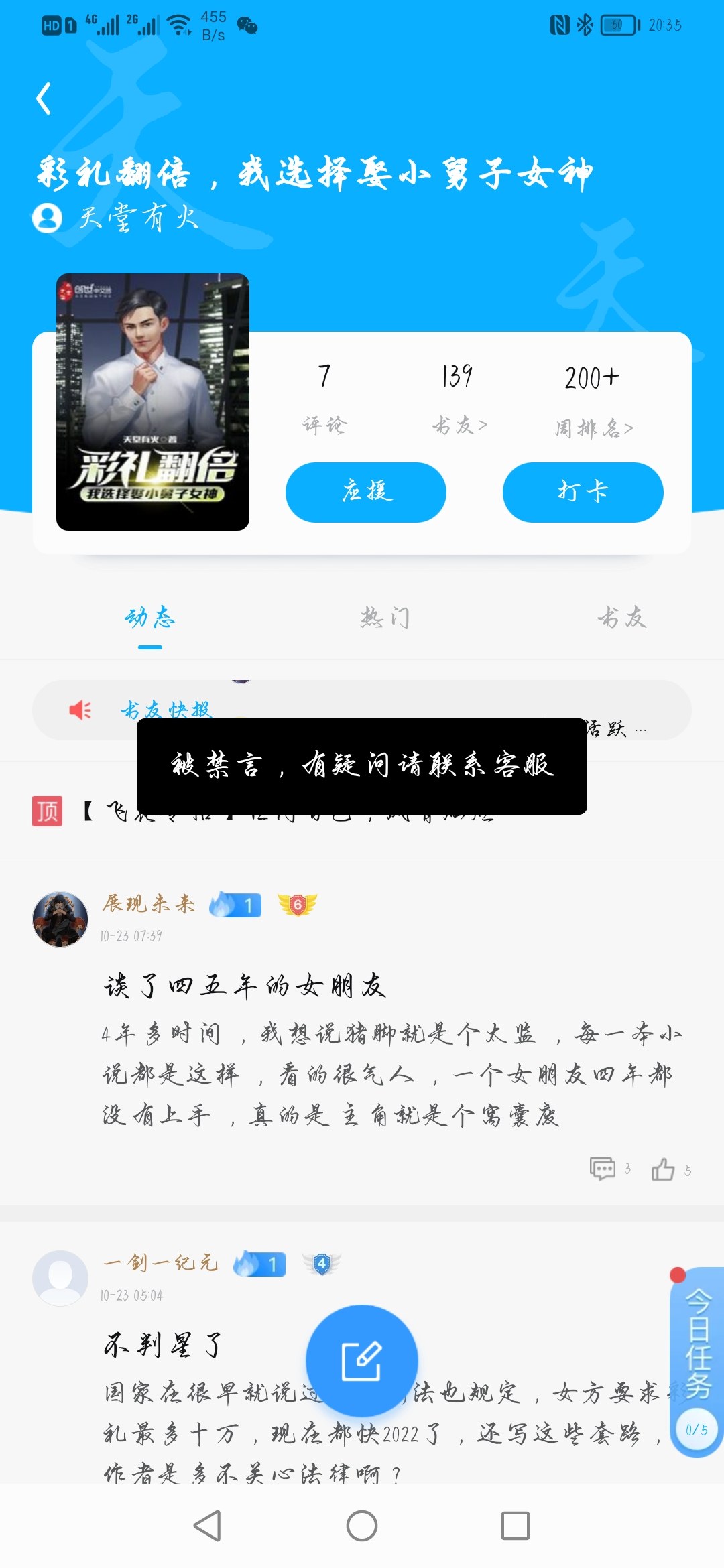
Task: Switch to the 热门 tab
Action: [x=385, y=617]
